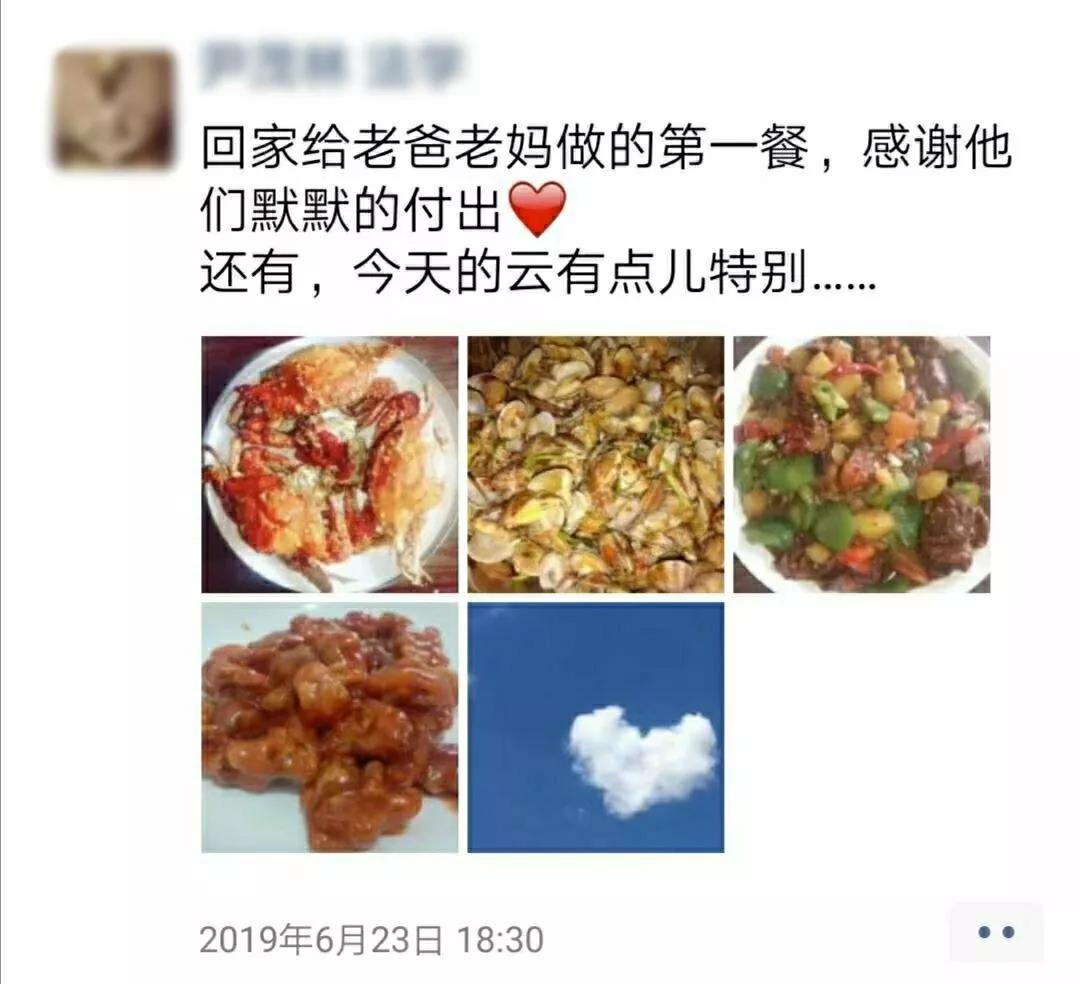Open the heart-shaped cloud photo
The width and height of the screenshot is (1080, 984).
pyautogui.click(x=596, y=727)
